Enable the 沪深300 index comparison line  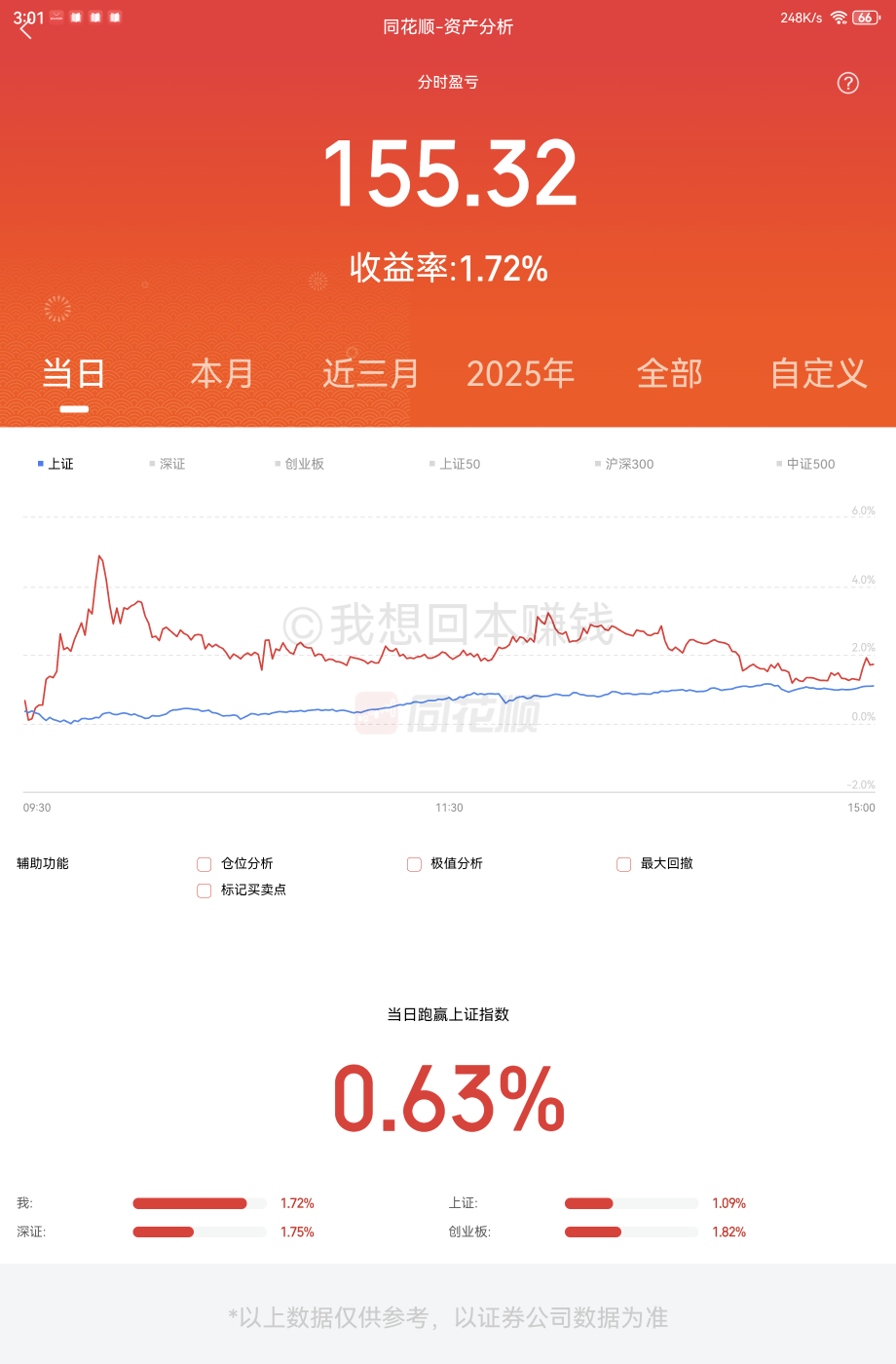(x=625, y=464)
